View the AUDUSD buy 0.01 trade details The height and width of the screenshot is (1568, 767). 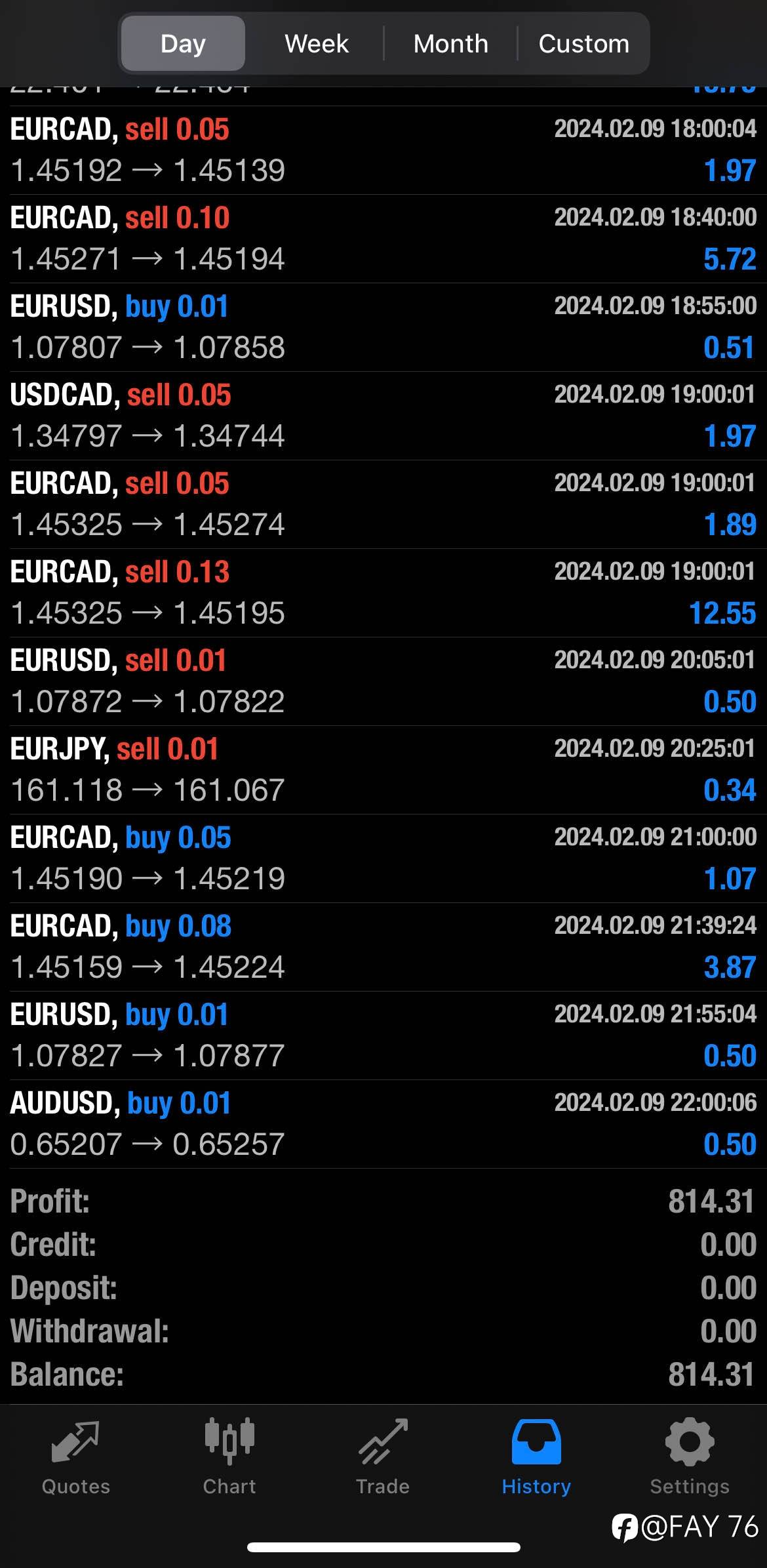383,1124
